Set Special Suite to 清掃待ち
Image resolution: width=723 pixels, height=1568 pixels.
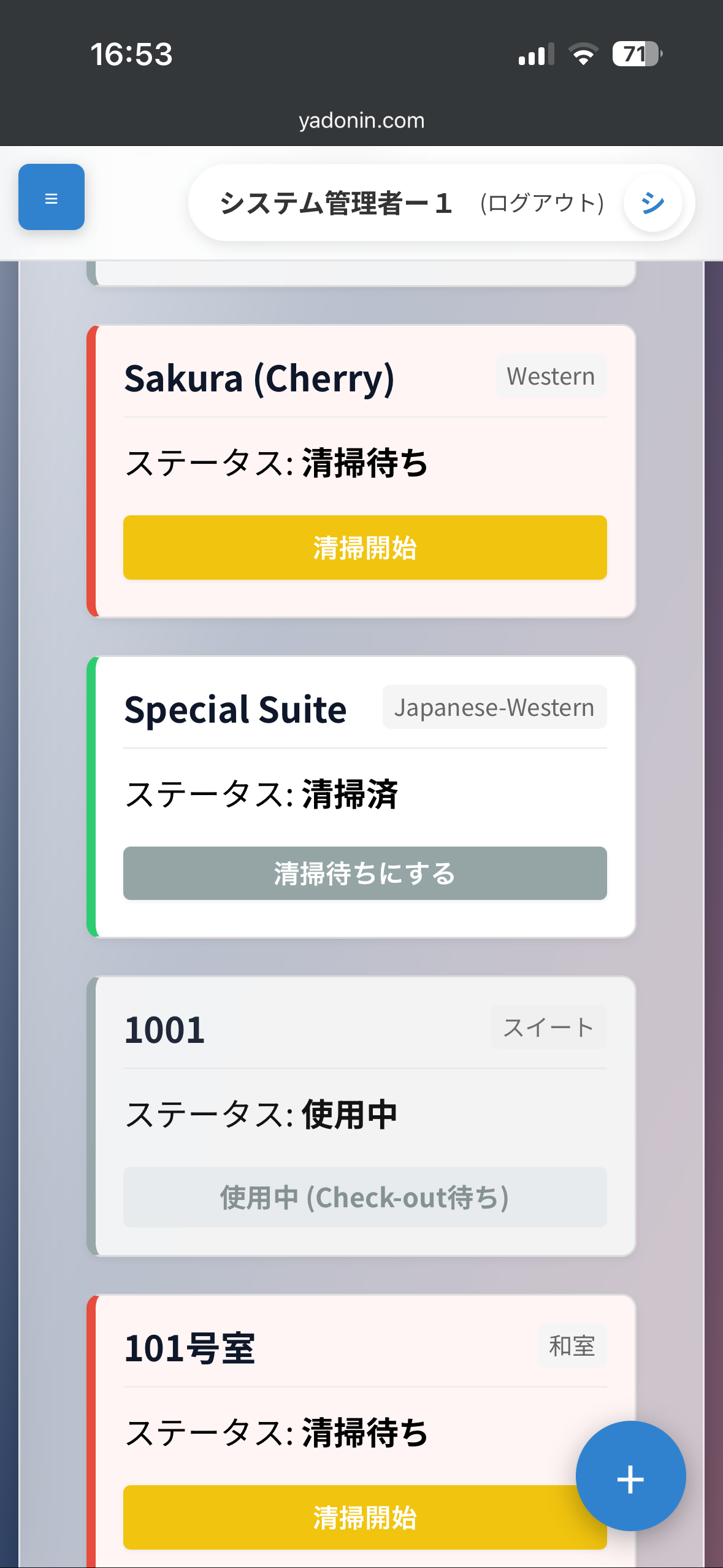point(365,873)
